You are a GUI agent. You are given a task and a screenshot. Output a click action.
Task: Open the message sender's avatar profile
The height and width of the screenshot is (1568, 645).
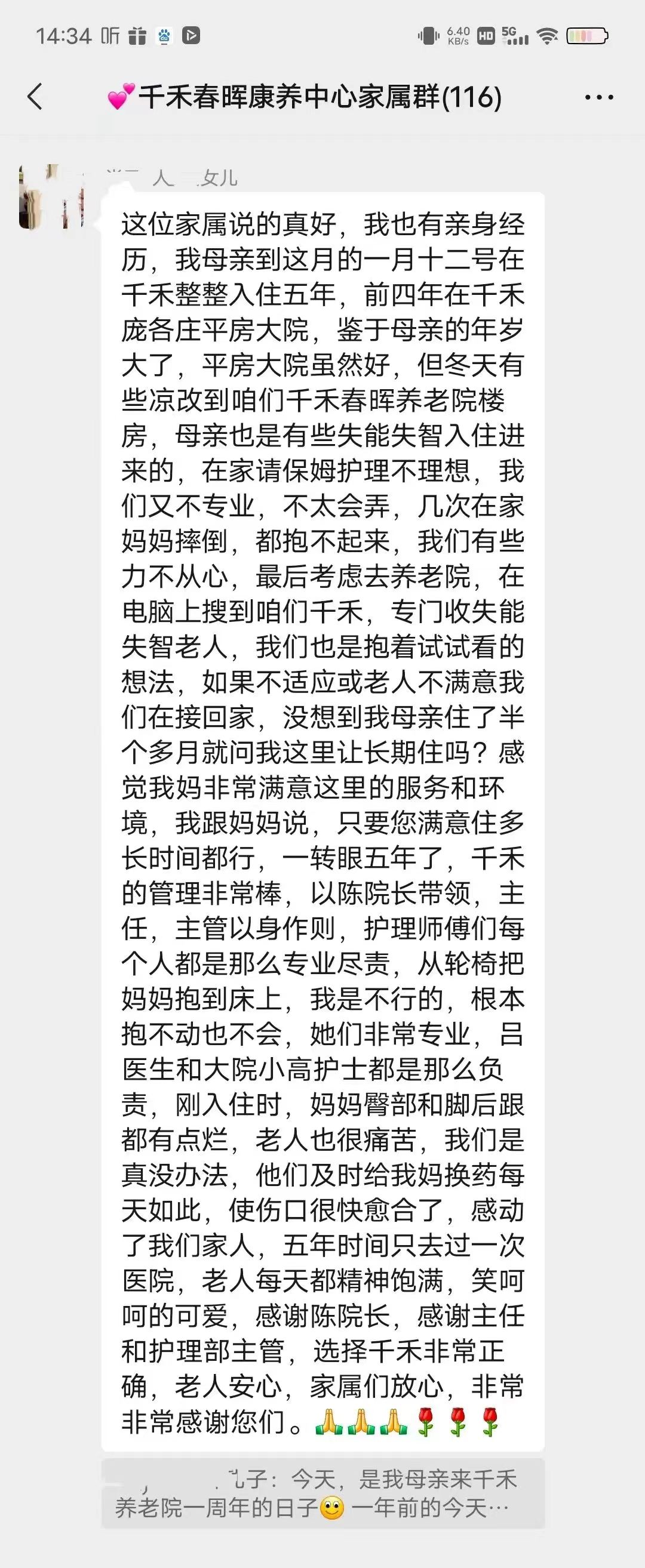coord(51,196)
